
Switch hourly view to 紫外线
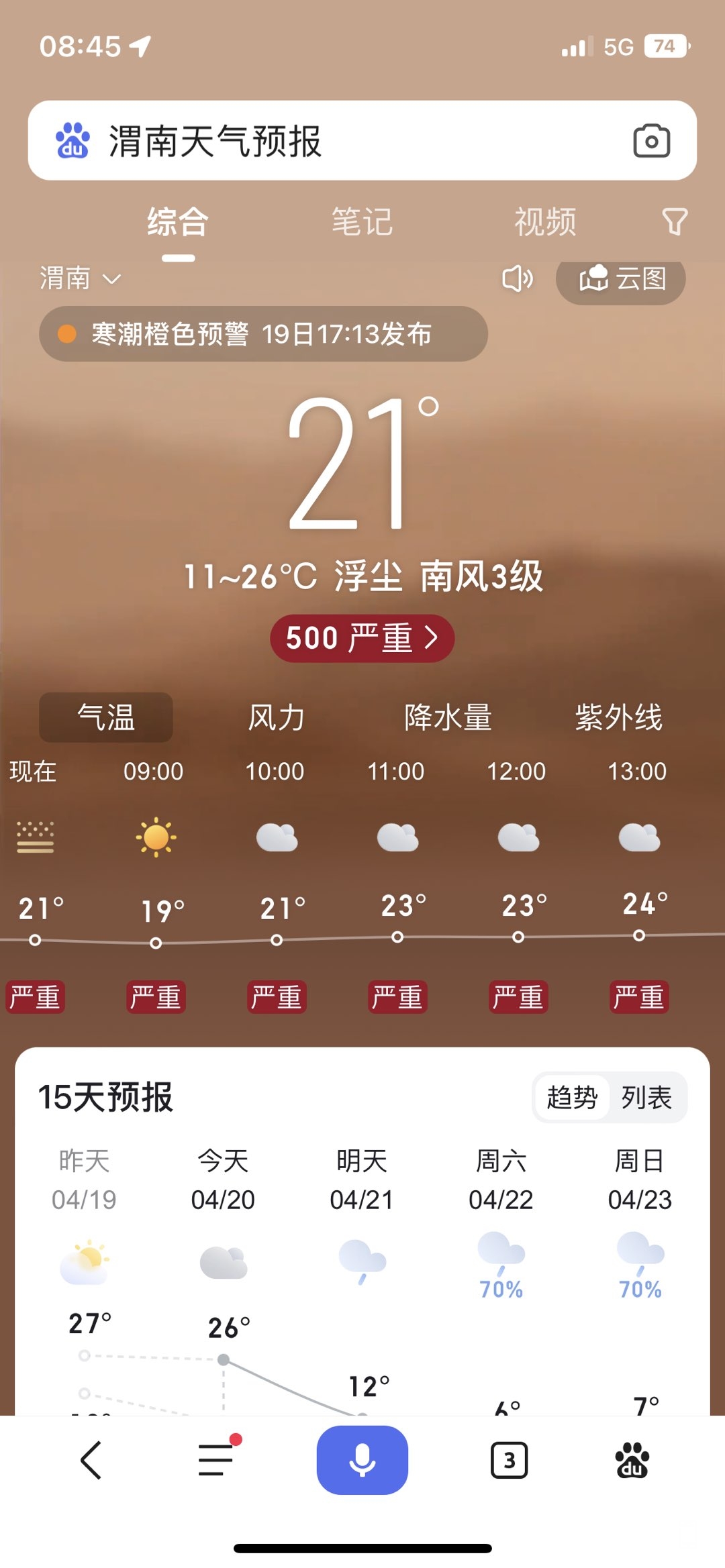tap(618, 717)
